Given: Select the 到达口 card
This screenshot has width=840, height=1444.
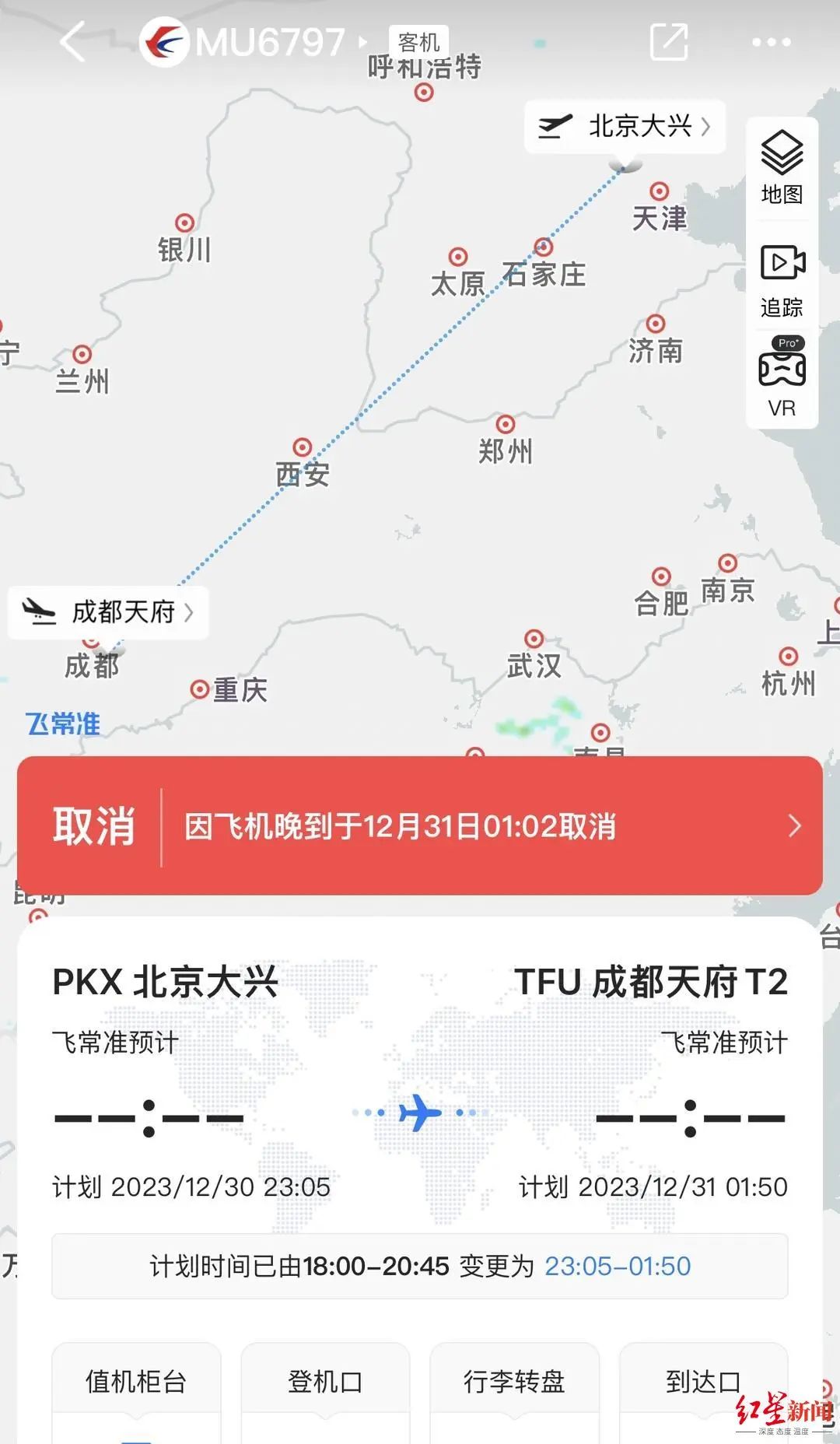Looking at the screenshot, I should (x=702, y=1383).
